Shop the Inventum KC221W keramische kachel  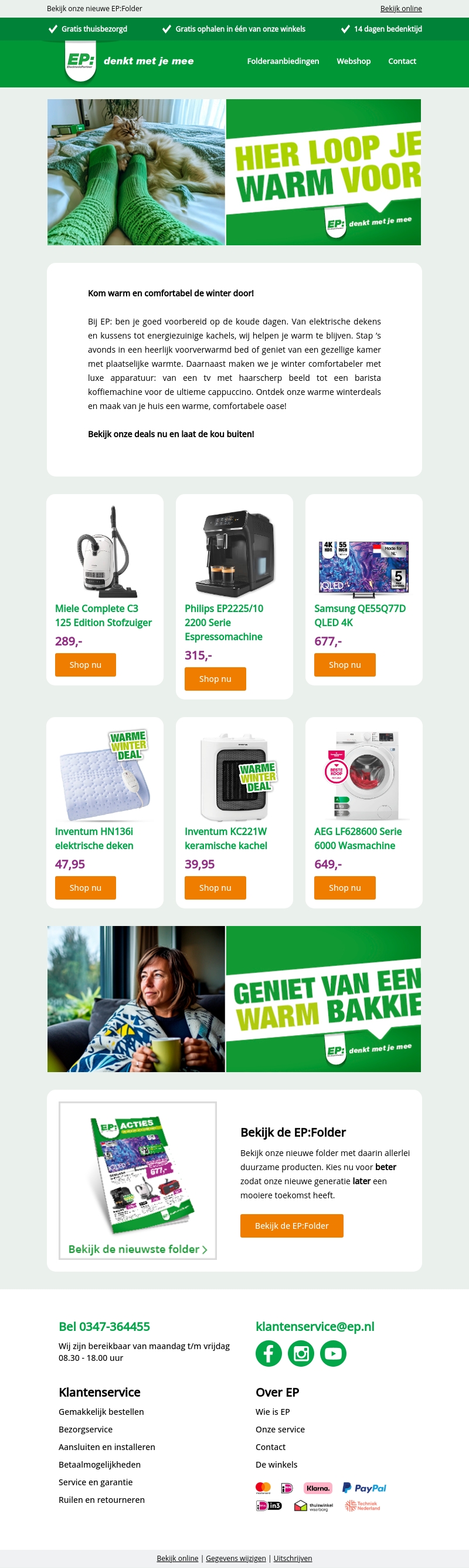click(x=215, y=887)
